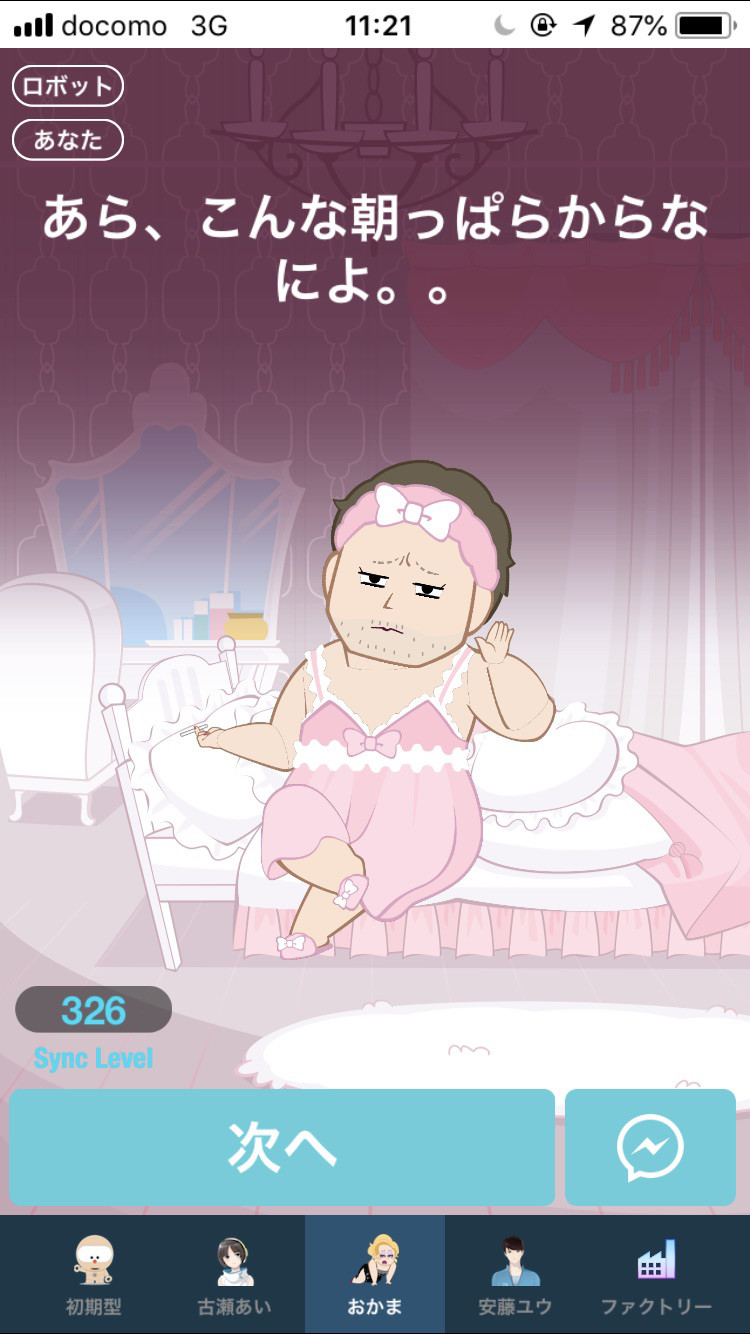Tap the ロボット chip
750x1334 pixels.
[x=68, y=86]
